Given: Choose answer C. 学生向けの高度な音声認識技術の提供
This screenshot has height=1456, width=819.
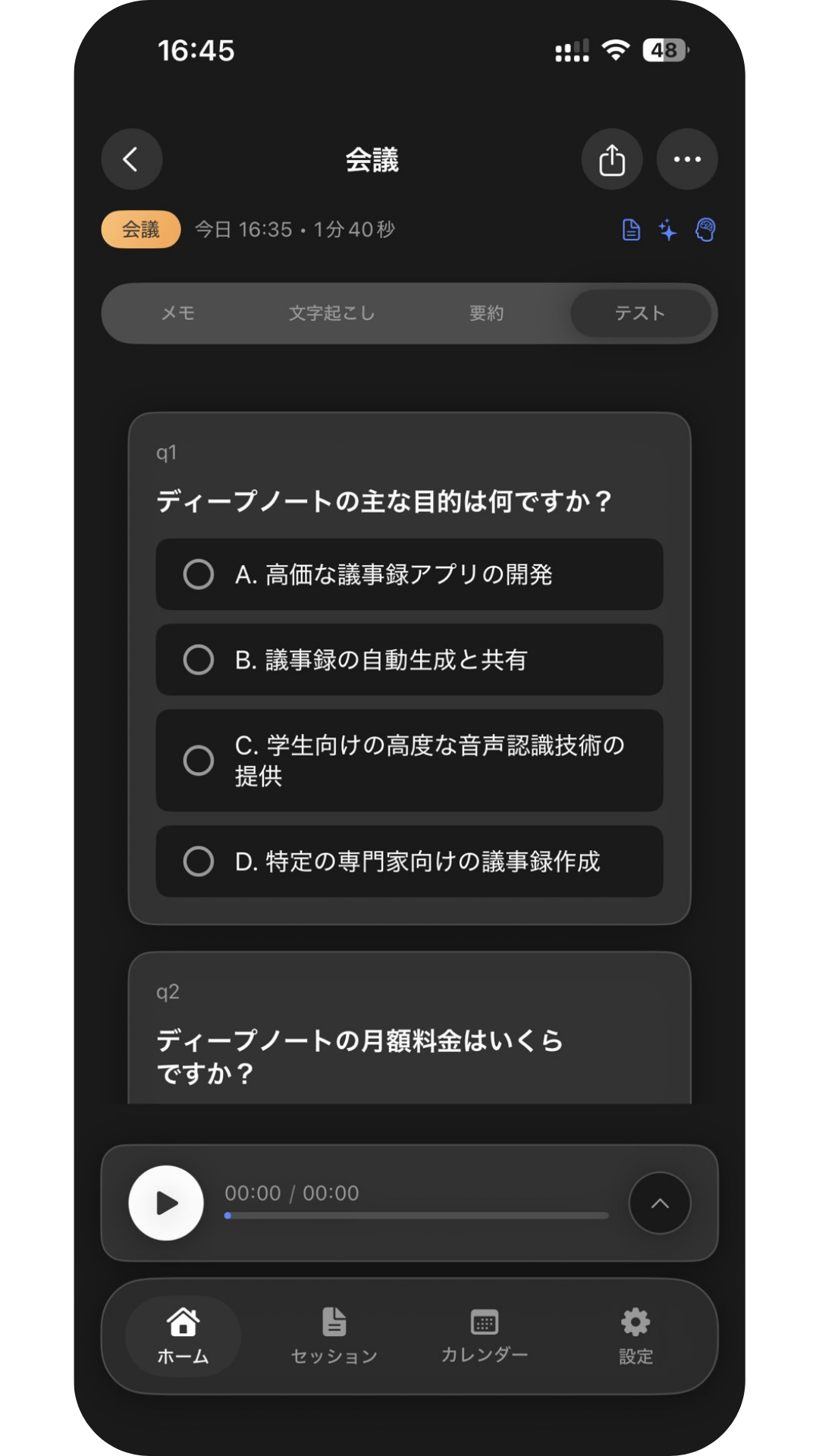Looking at the screenshot, I should pos(409,761).
